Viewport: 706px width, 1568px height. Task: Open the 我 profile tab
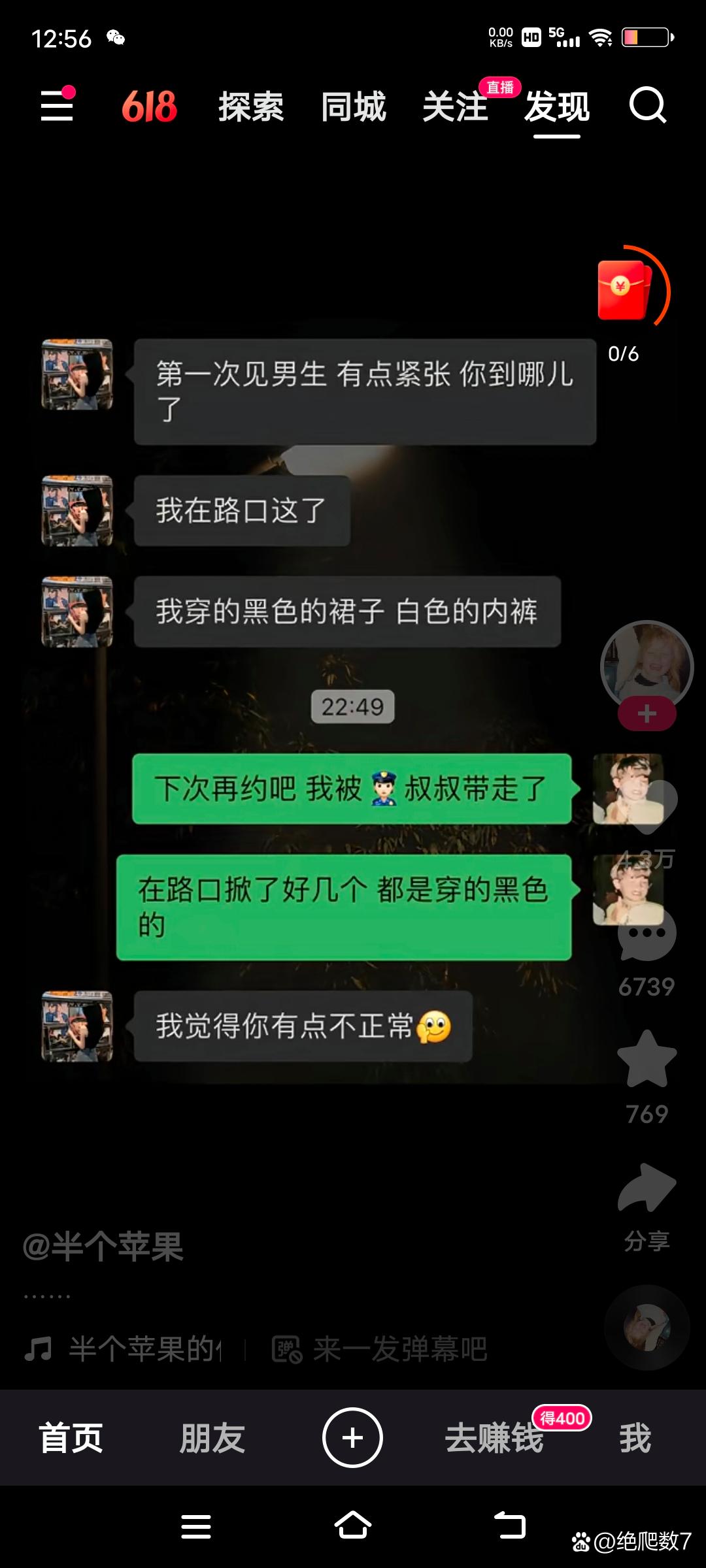(635, 1437)
